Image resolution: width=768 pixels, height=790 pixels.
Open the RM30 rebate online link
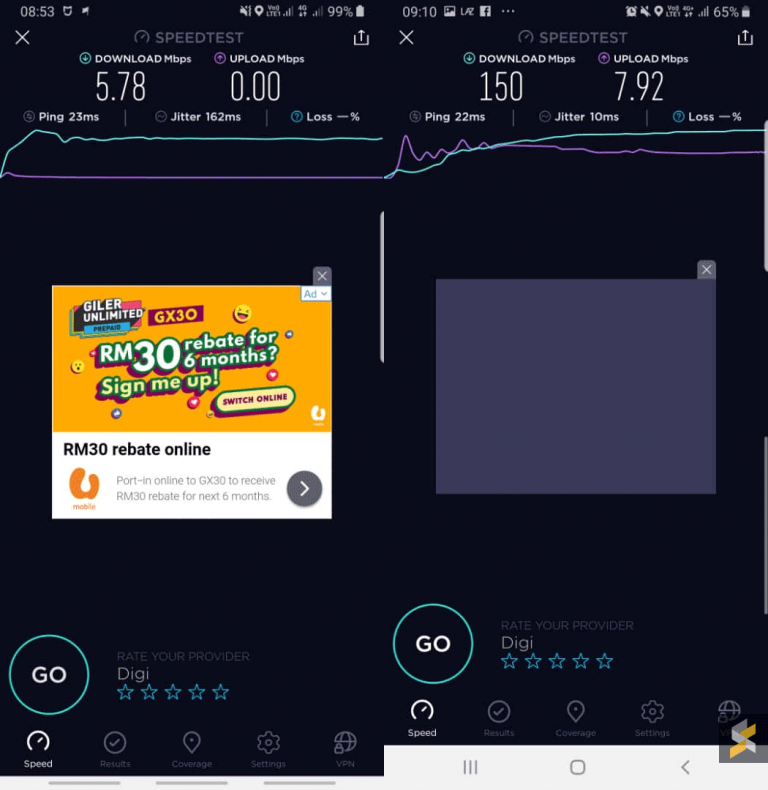137,450
